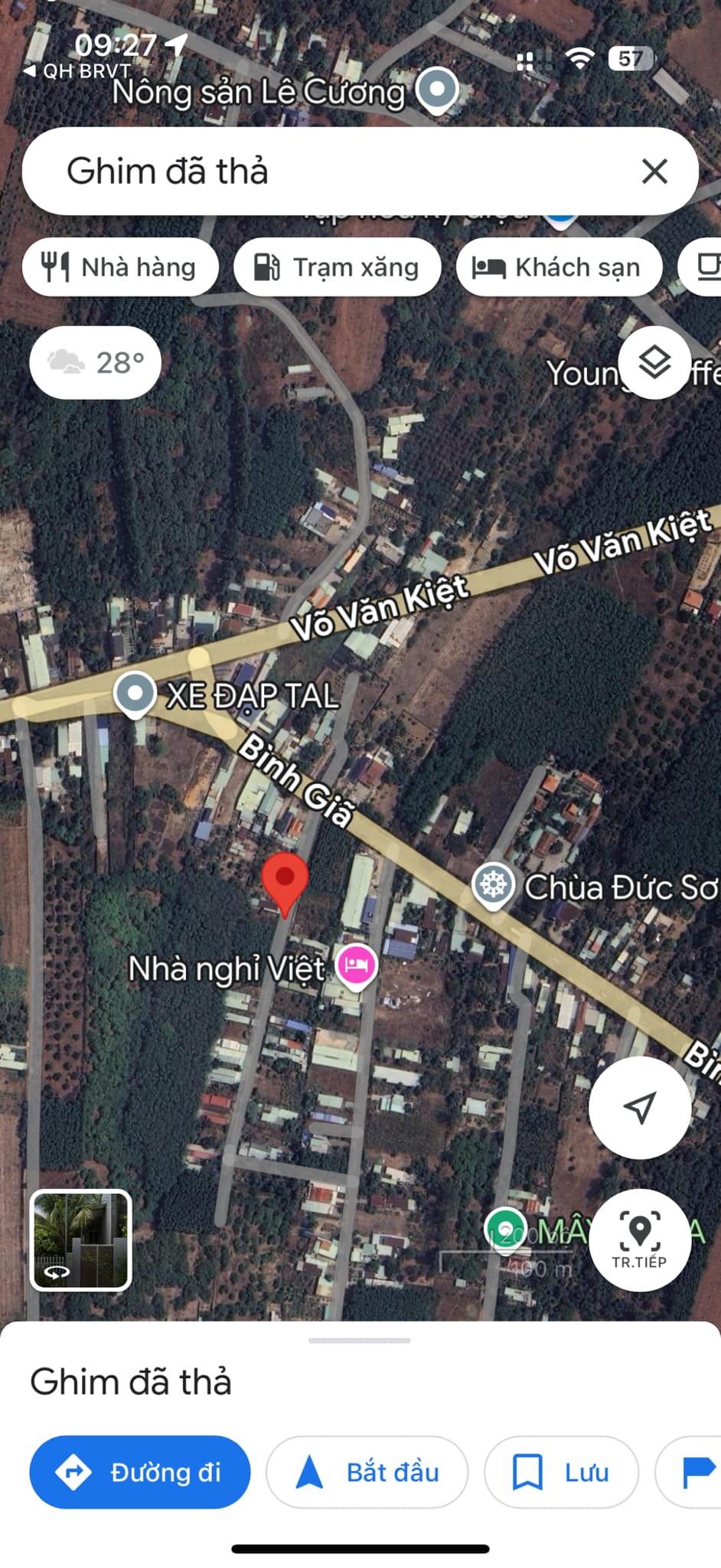This screenshot has width=721, height=1568.
Task: Open the map layers picker
Action: pos(654,362)
